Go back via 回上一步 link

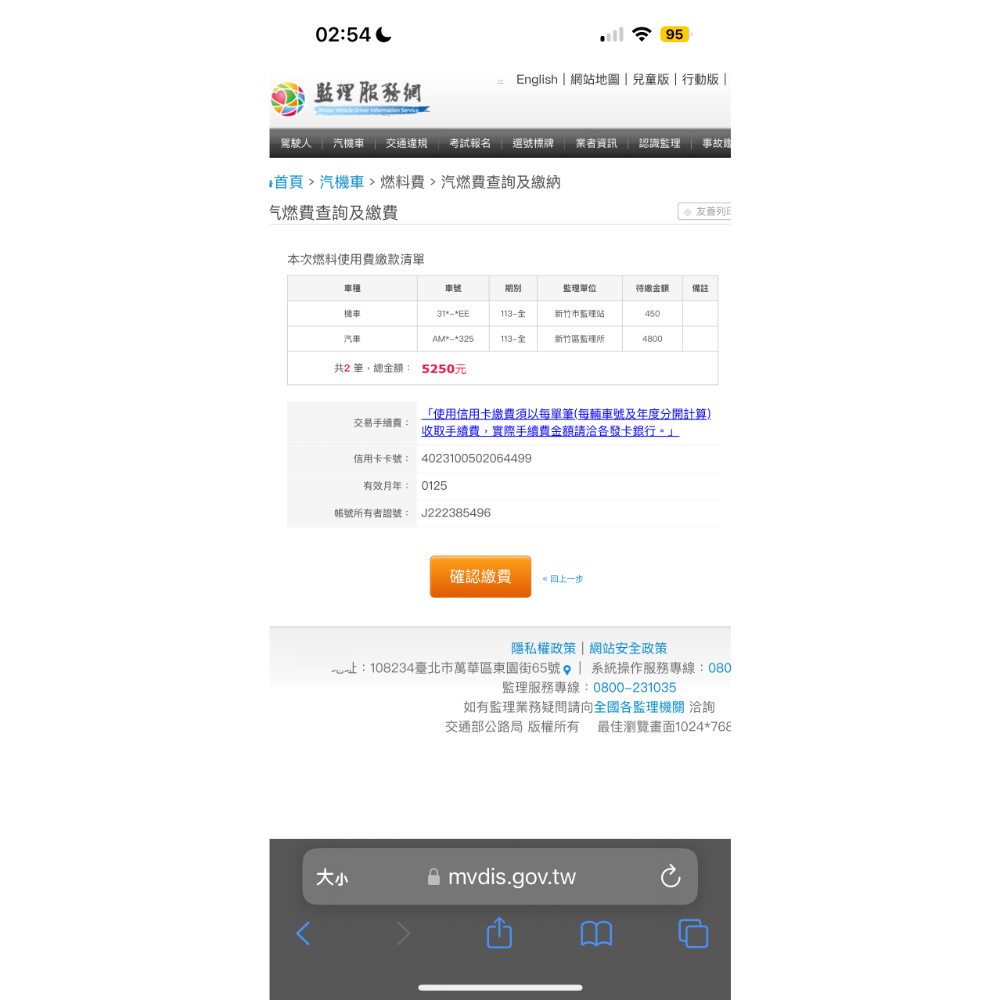coord(563,579)
